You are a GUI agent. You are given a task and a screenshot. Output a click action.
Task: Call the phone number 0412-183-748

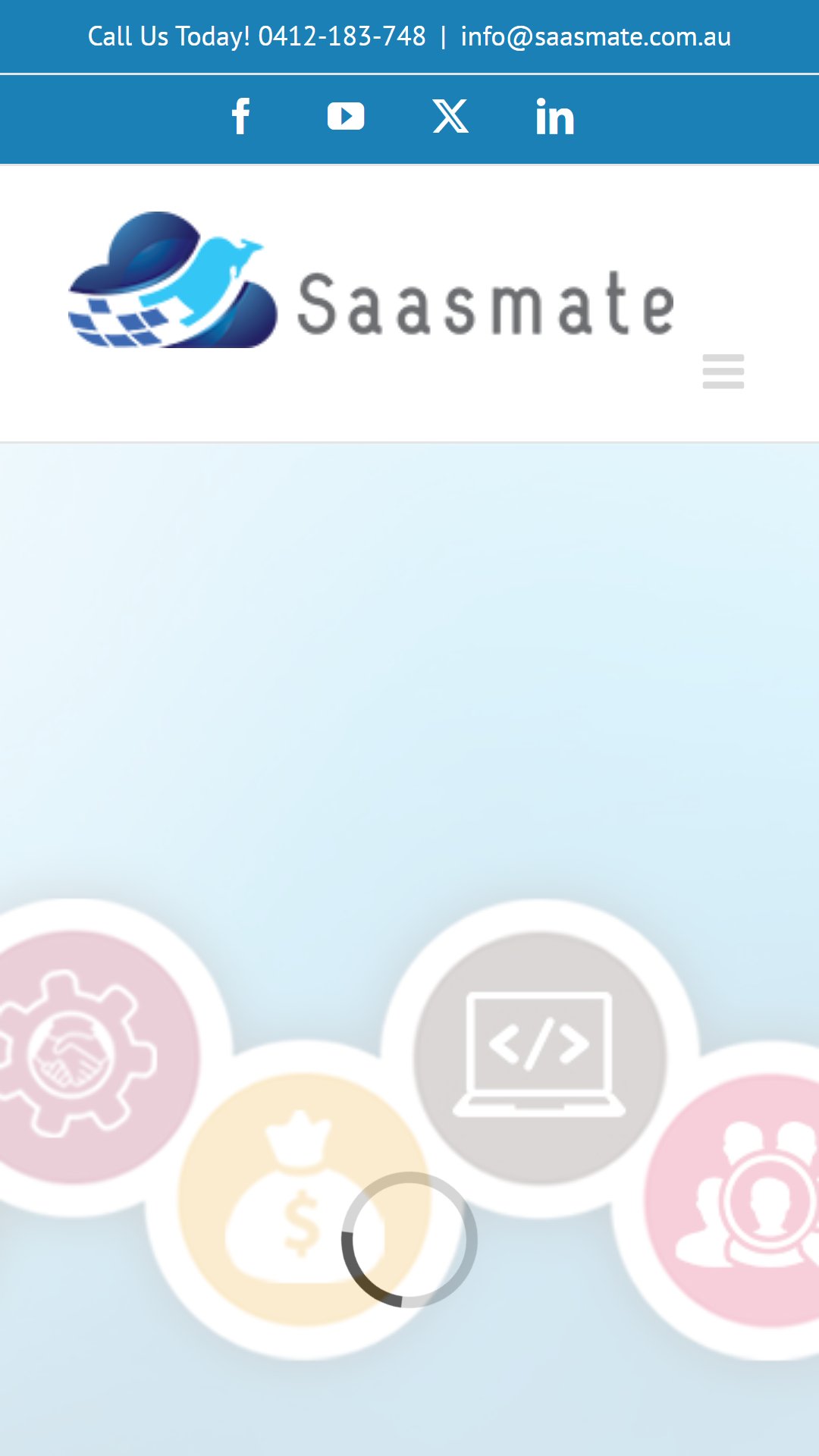click(342, 36)
